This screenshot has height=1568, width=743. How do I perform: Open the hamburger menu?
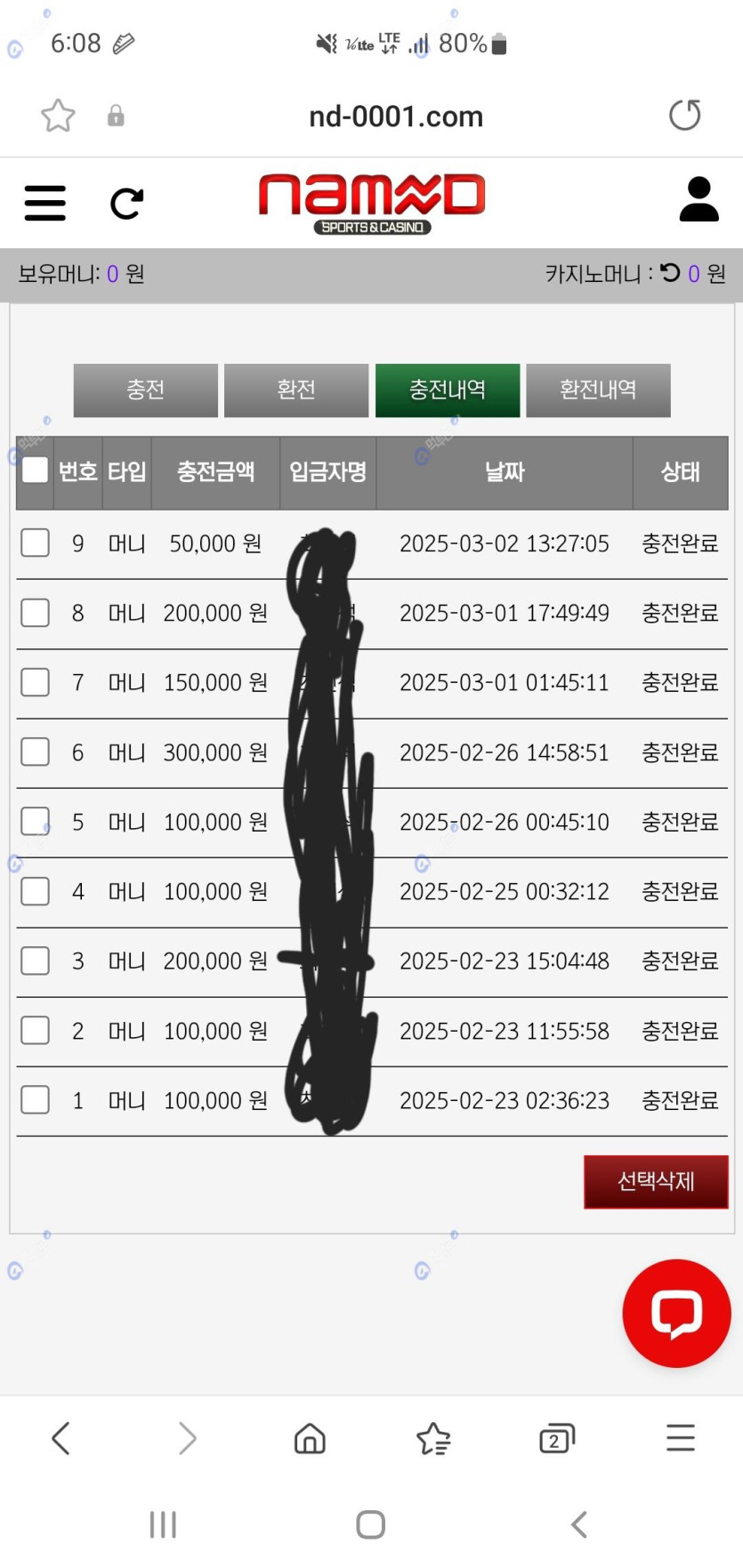tap(44, 203)
